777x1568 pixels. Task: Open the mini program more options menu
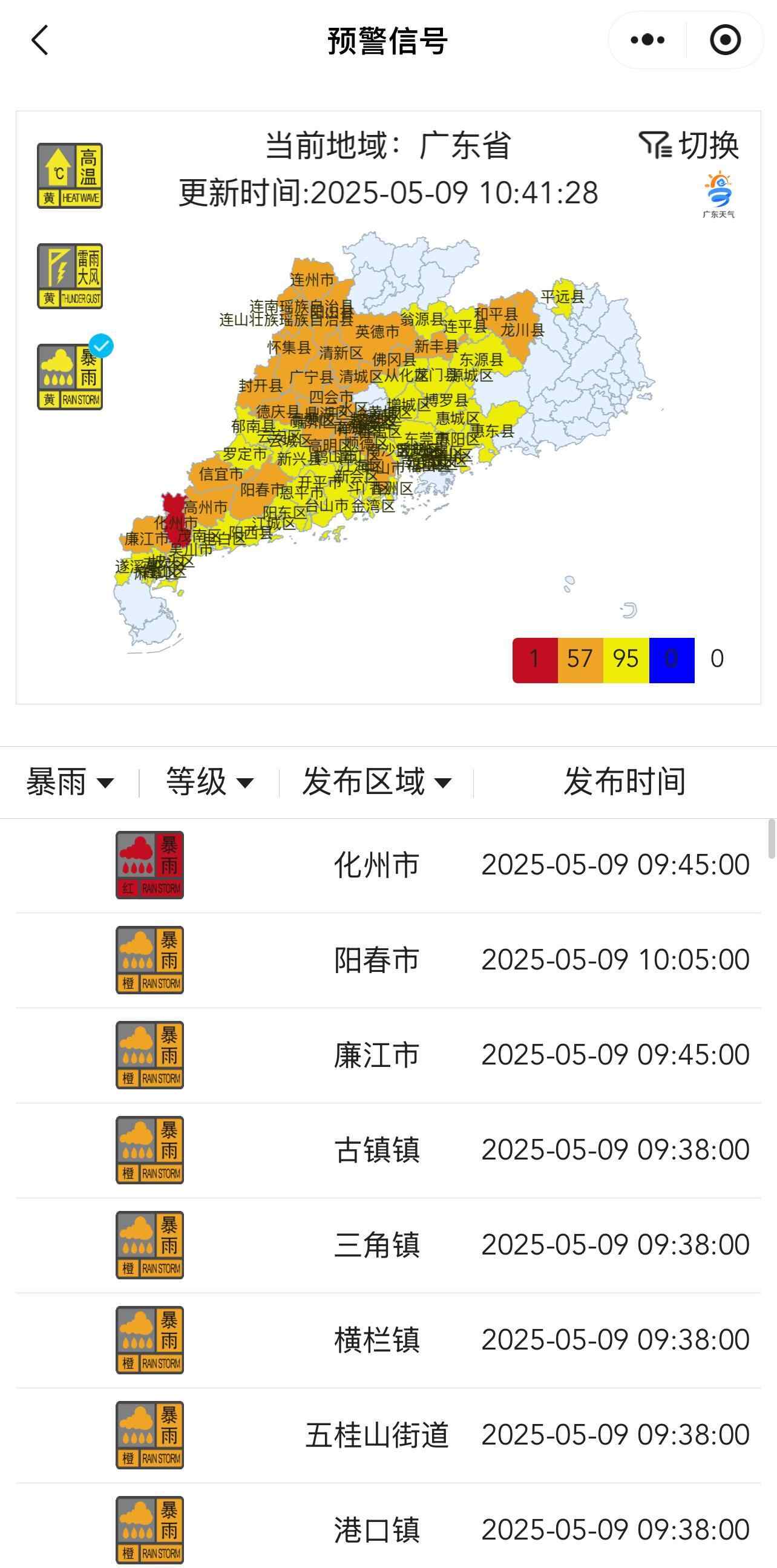(647, 40)
